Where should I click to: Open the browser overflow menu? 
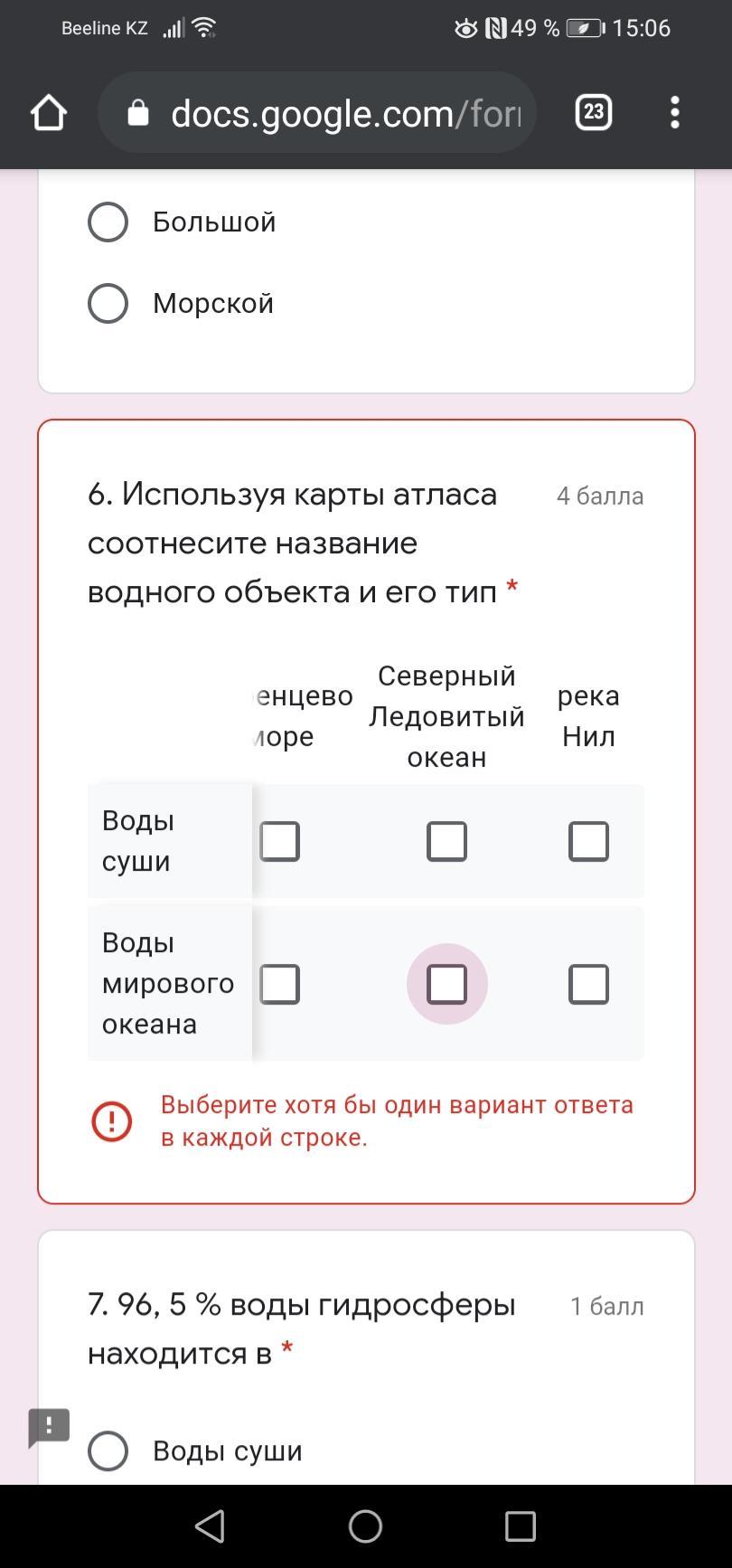pyautogui.click(x=674, y=113)
